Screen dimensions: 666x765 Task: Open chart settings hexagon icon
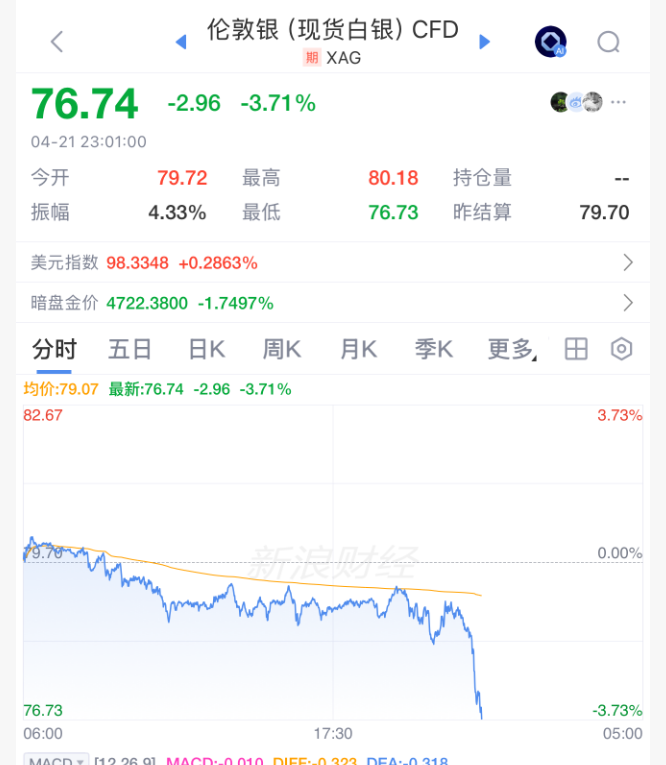click(622, 349)
